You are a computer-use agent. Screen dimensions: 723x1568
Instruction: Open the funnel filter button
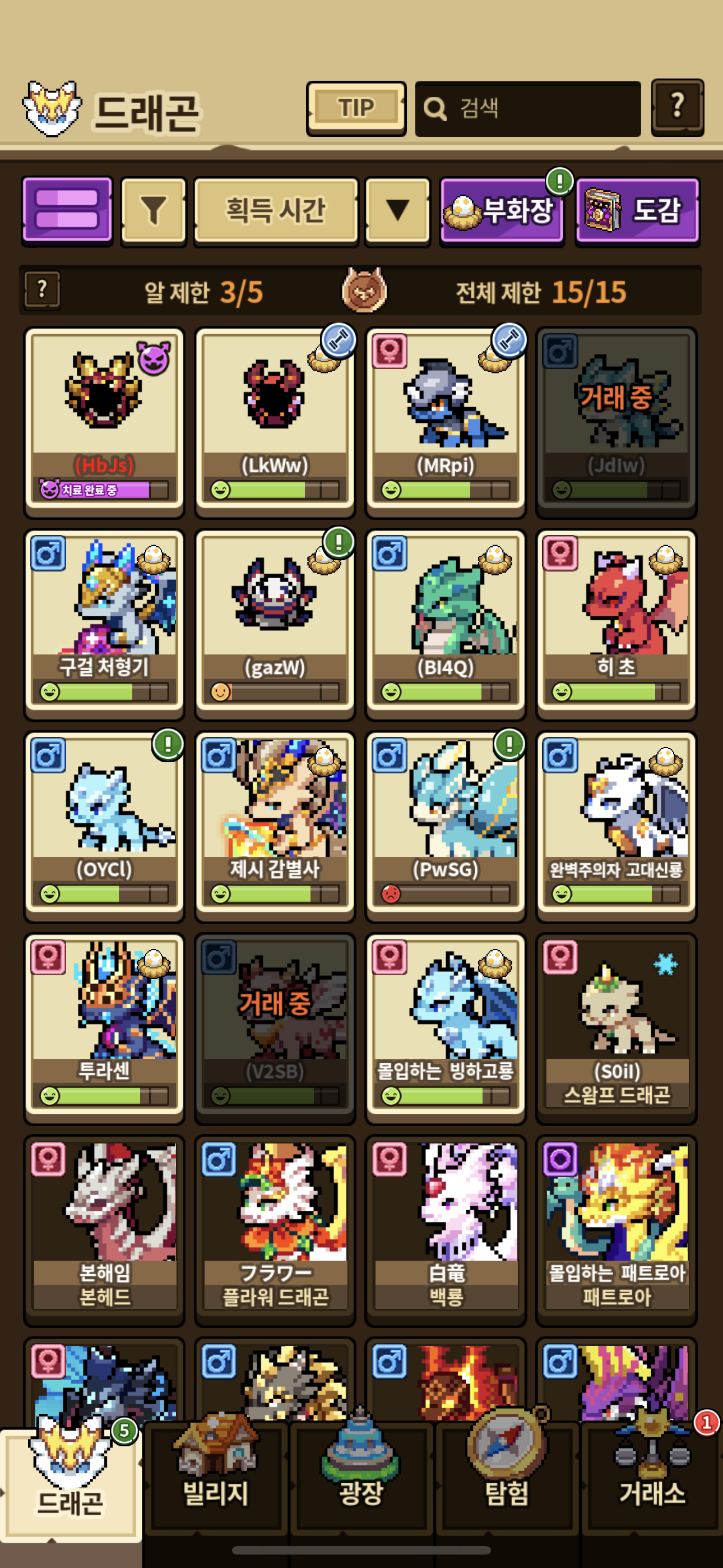click(154, 210)
